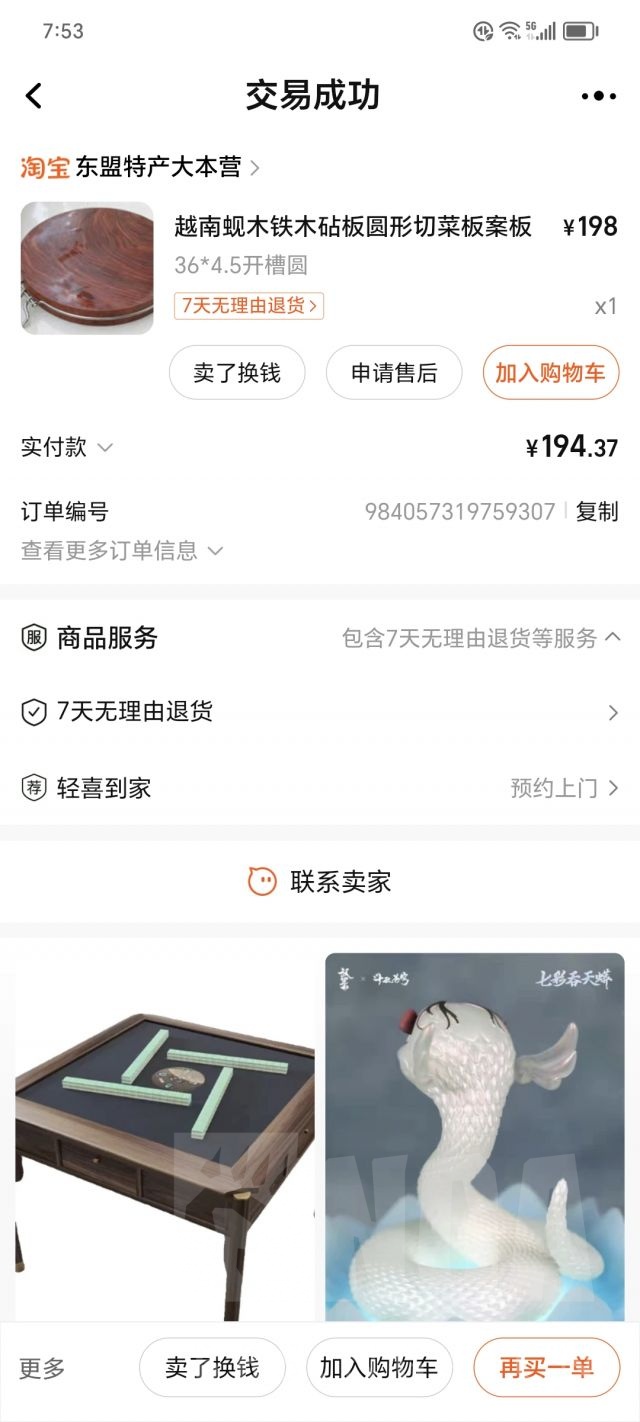The width and height of the screenshot is (640, 1422).
Task: Expand 查看更多订单信息
Action: pos(121,551)
